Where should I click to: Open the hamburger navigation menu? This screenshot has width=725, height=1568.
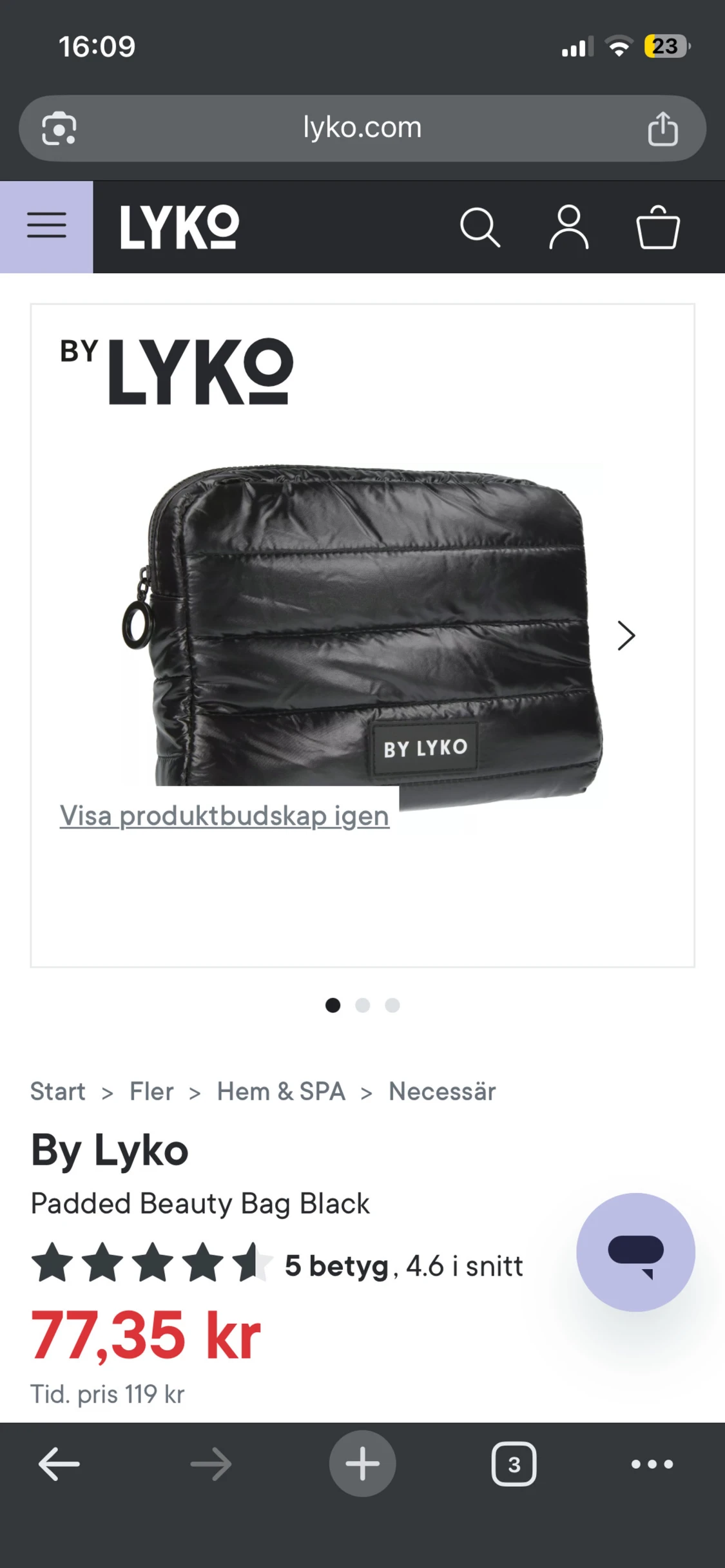point(46,226)
